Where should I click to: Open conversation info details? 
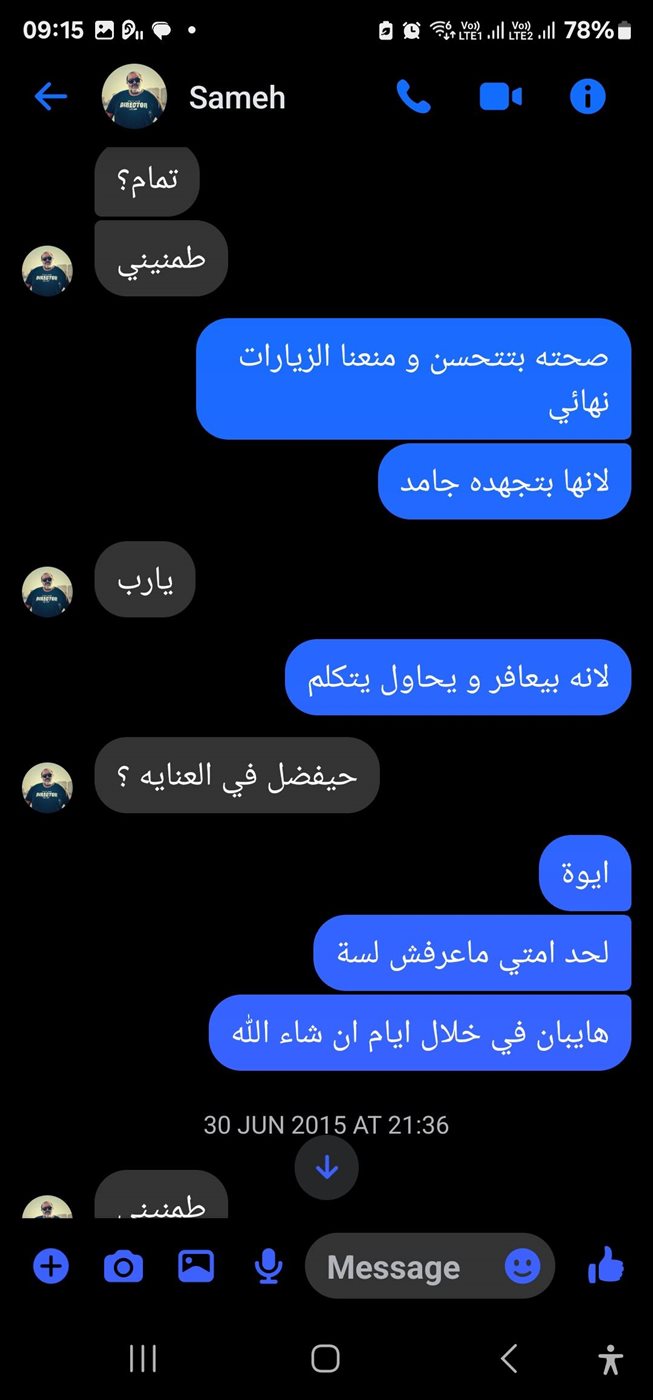587,97
